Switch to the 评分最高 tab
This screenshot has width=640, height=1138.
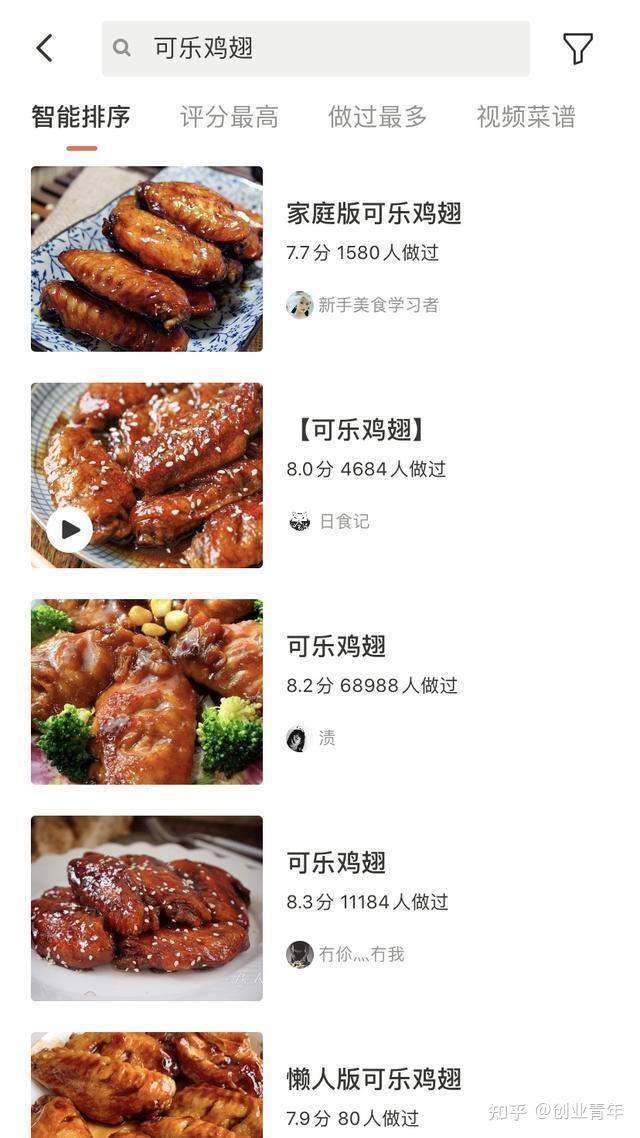click(229, 117)
